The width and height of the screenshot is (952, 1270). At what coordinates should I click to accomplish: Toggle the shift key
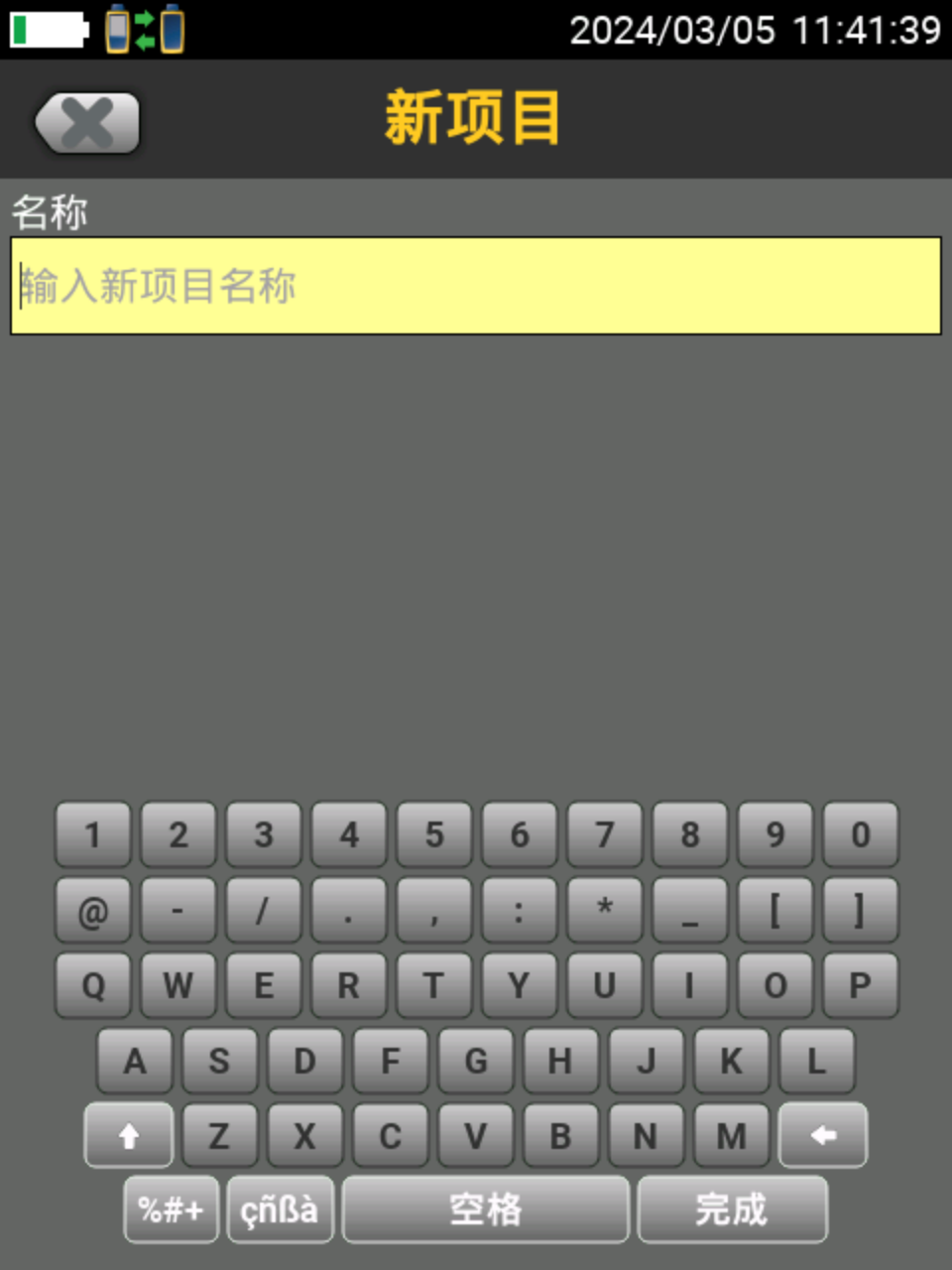129,1135
